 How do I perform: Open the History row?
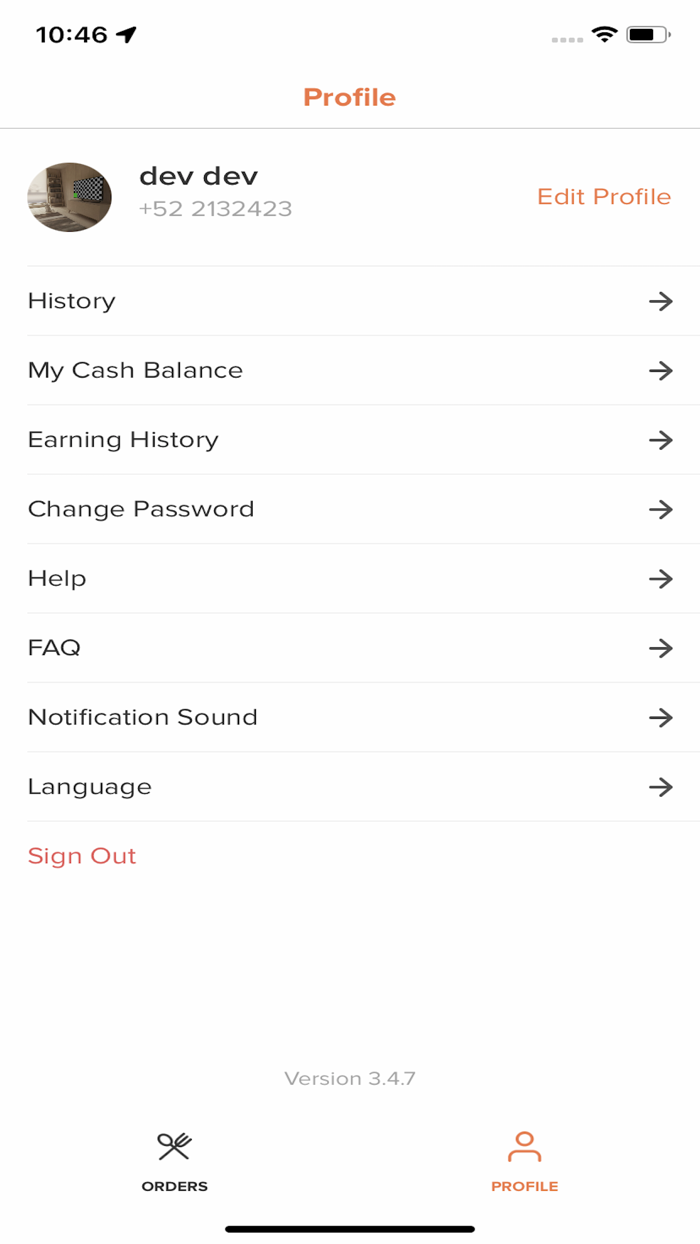click(x=349, y=301)
